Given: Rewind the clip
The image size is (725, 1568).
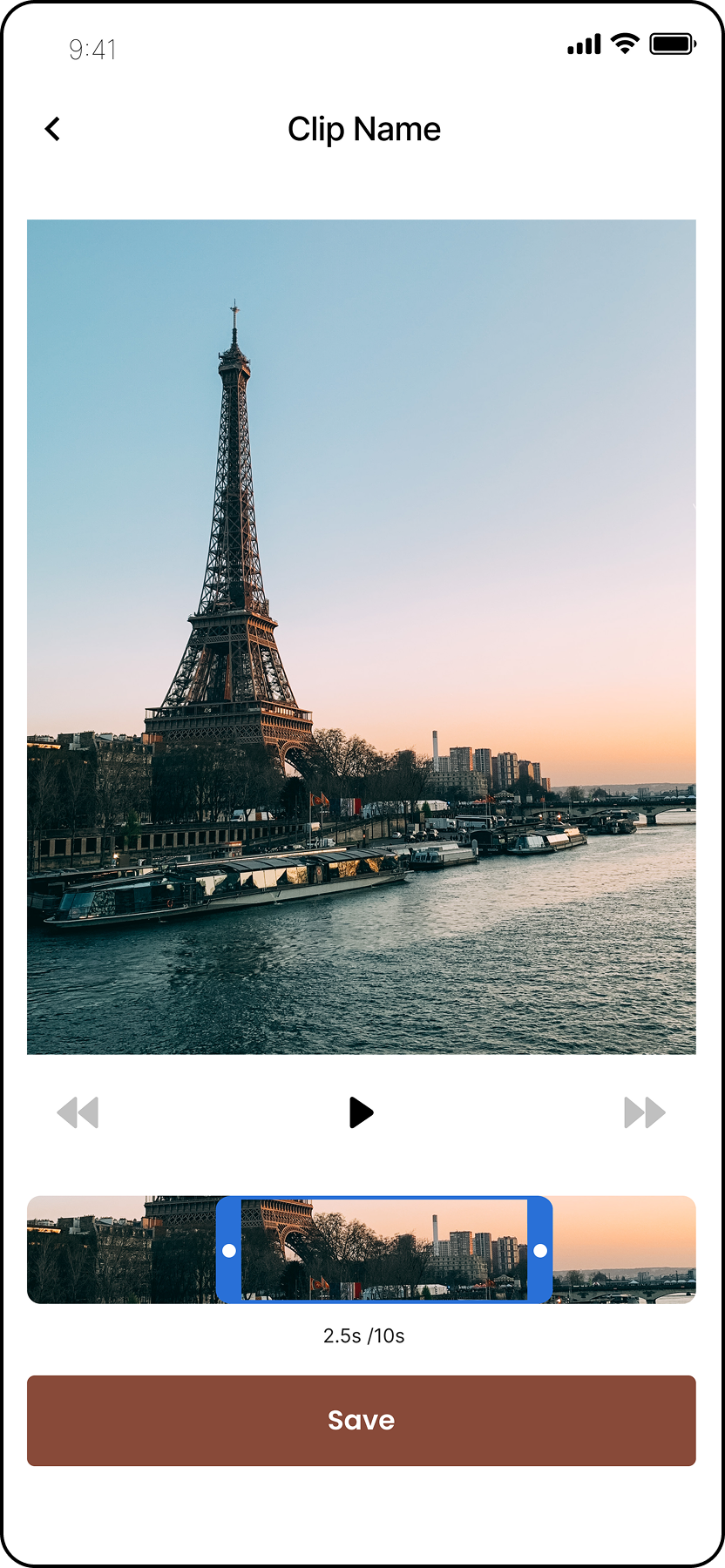Looking at the screenshot, I should [78, 1112].
